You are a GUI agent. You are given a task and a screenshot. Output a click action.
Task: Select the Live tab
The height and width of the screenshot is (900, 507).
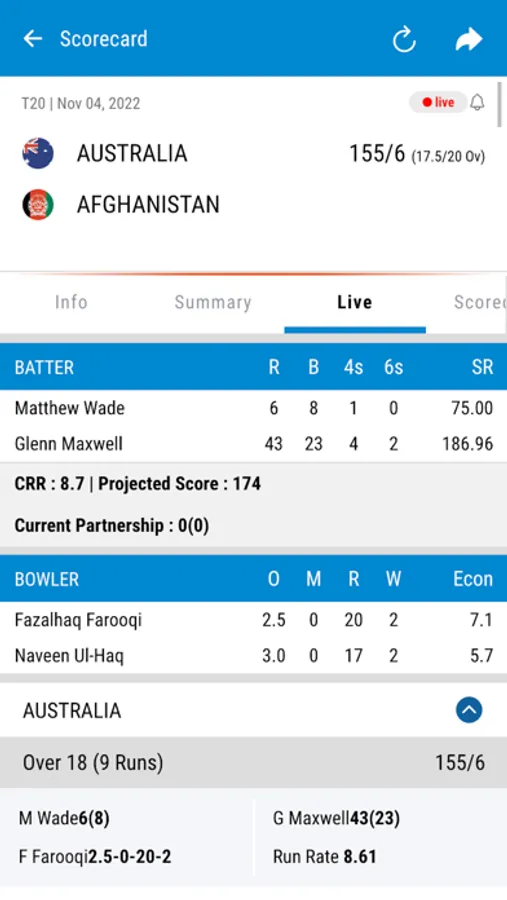click(355, 302)
